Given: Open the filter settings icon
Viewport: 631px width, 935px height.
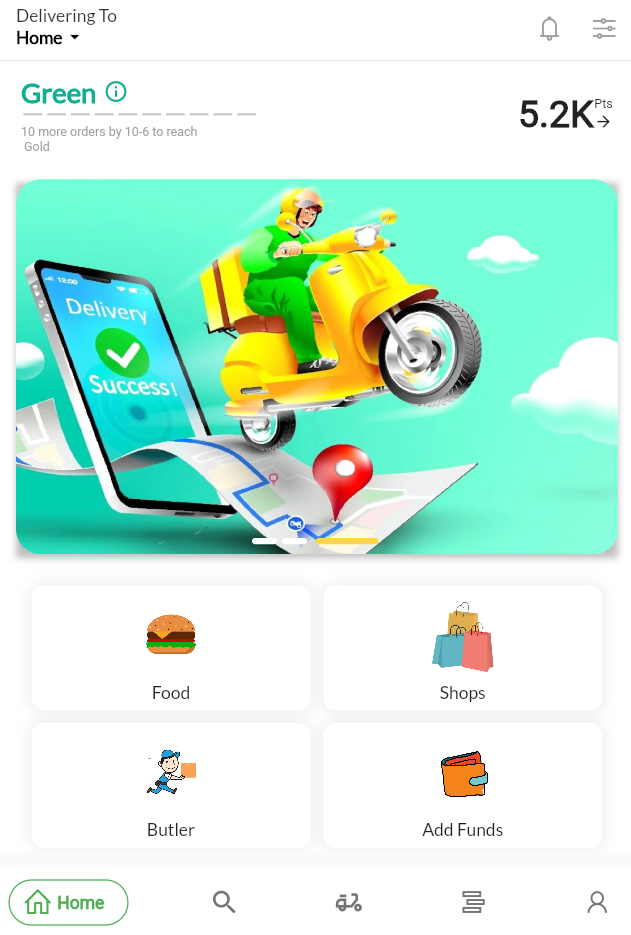Looking at the screenshot, I should point(604,29).
